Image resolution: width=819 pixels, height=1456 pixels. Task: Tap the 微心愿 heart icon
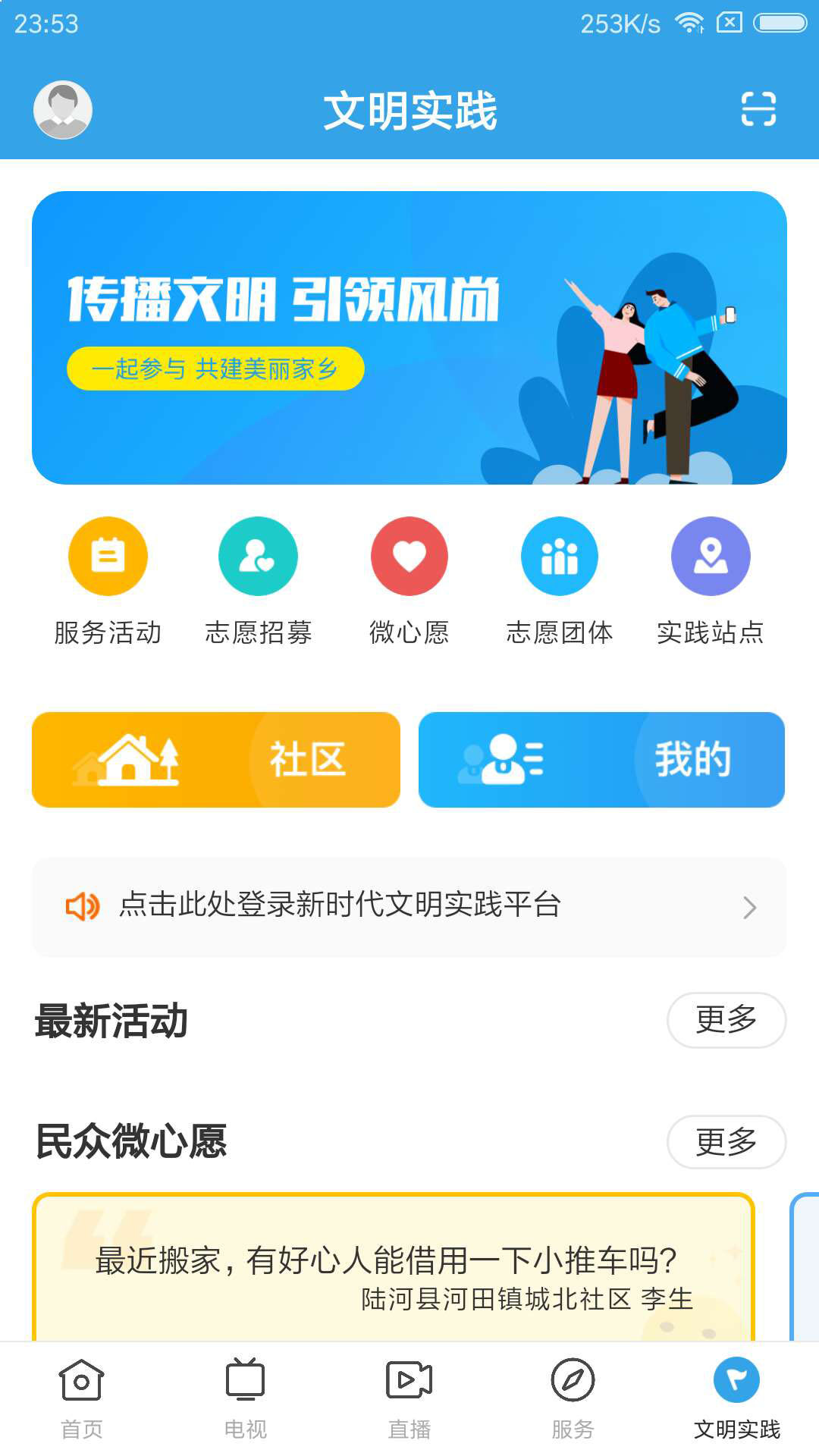pyautogui.click(x=409, y=556)
